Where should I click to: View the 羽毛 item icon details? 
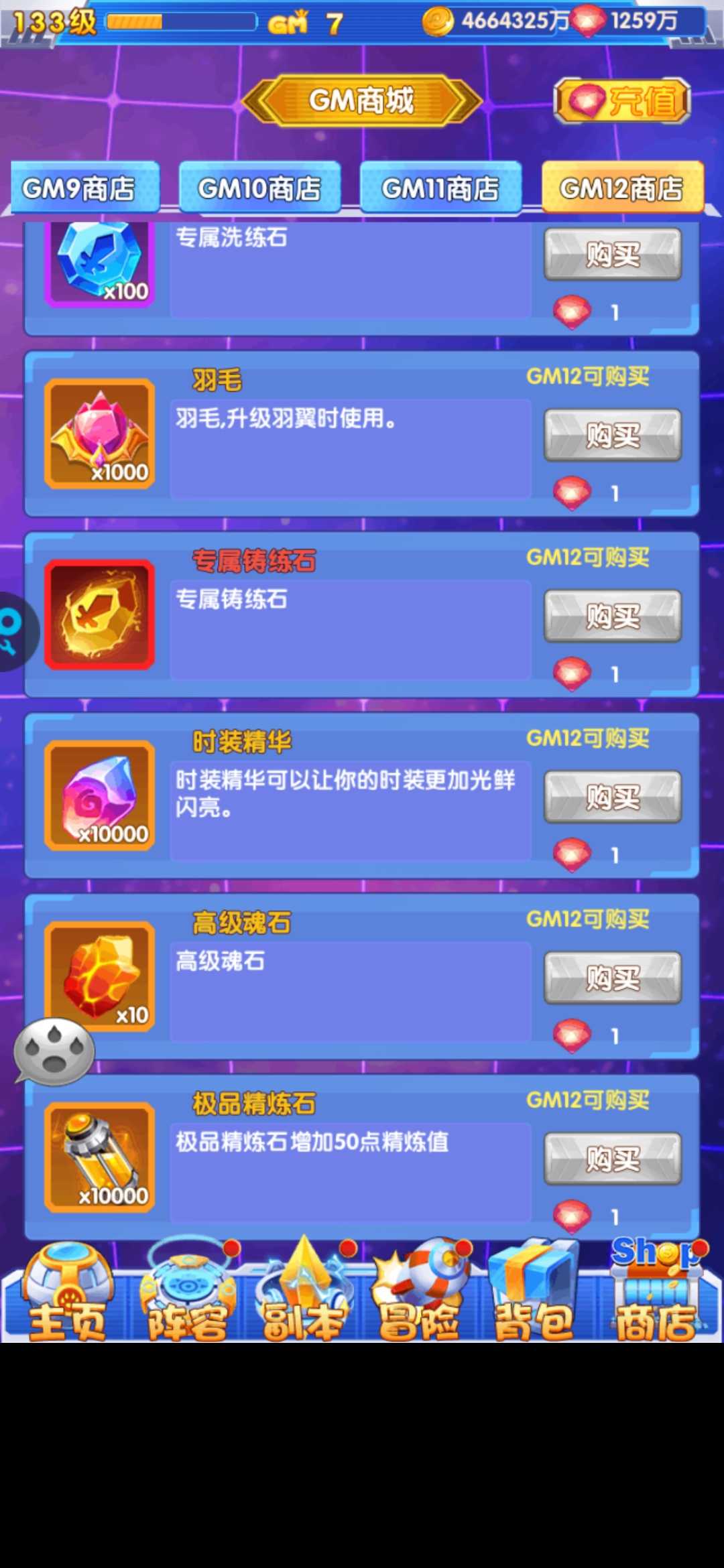[100, 434]
